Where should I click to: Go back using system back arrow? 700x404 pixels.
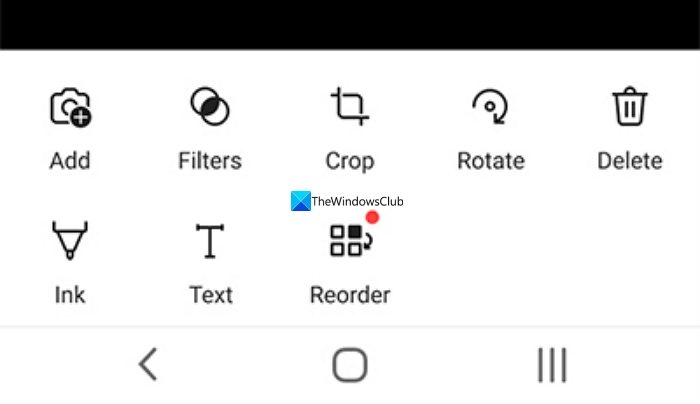[x=148, y=365]
